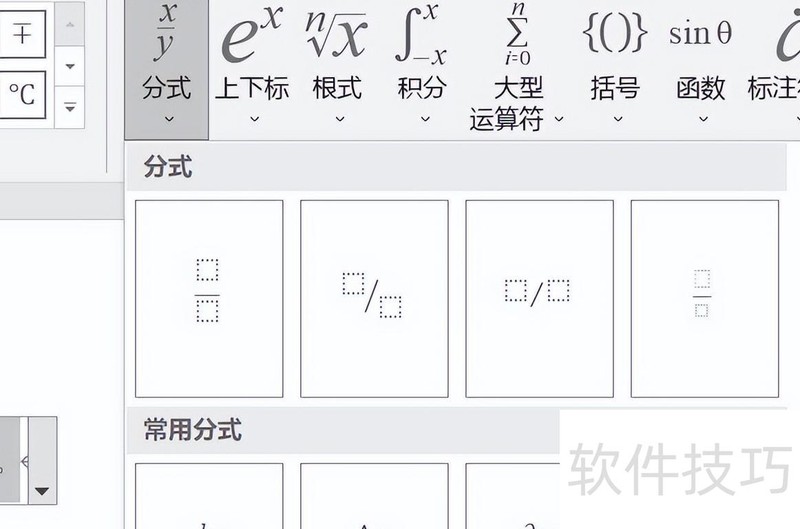Screen dimensions: 800x529
Task: Insert the ℃ degree Celsius symbol
Action: pyautogui.click(x=22, y=94)
